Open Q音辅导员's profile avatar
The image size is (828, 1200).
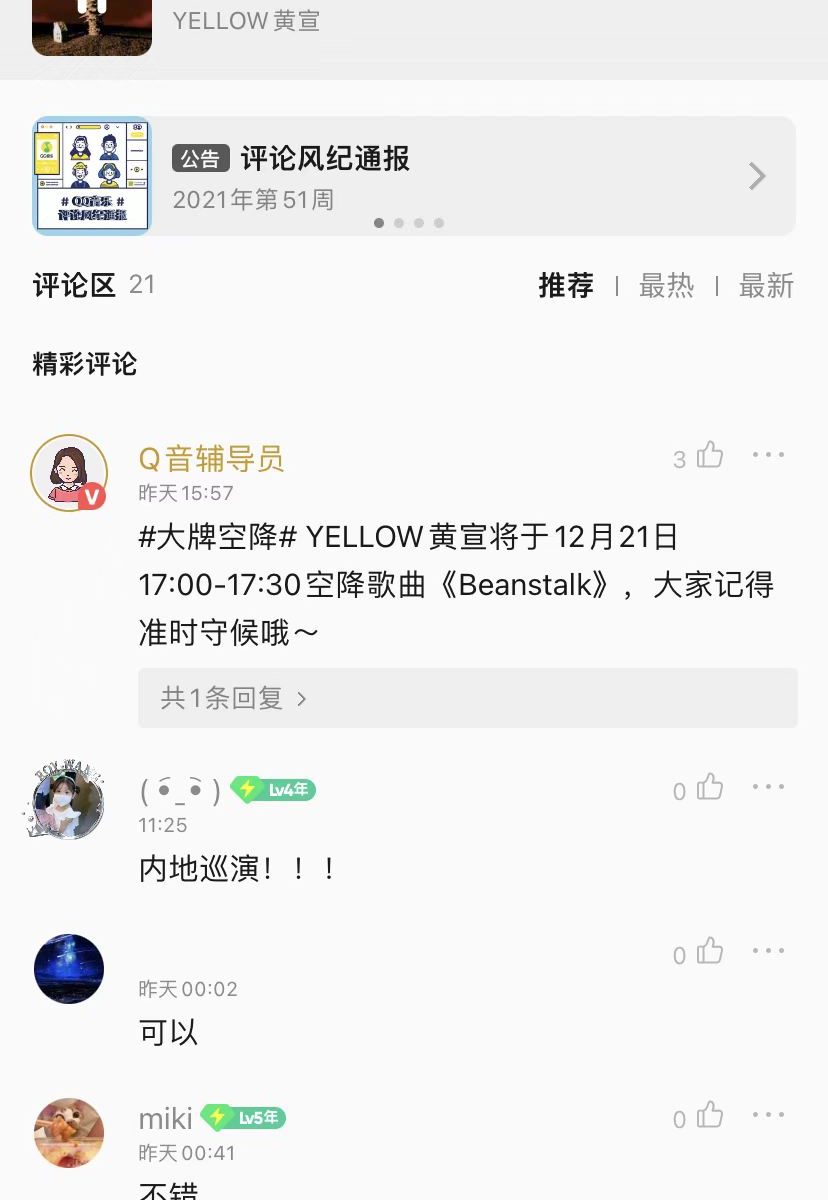(x=68, y=472)
